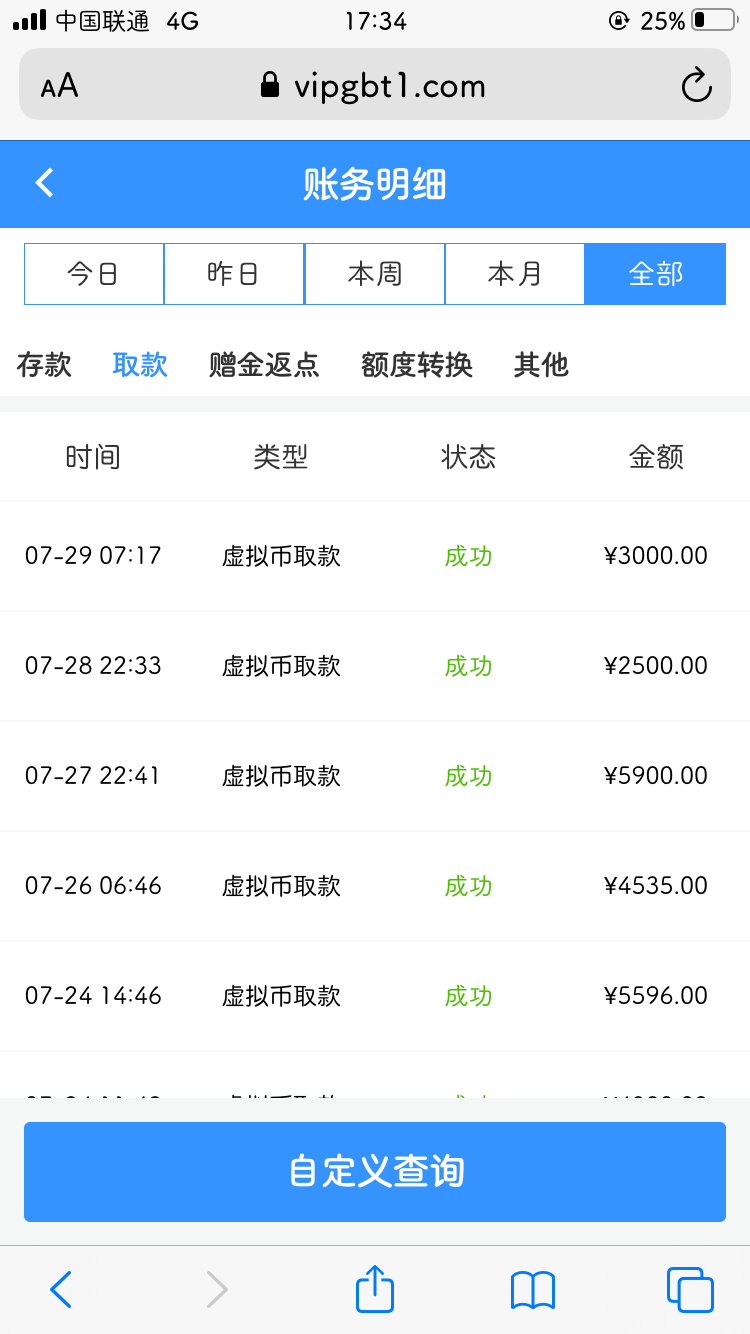Image resolution: width=750 pixels, height=1334 pixels.
Task: Select the 今日 date filter
Action: tap(94, 274)
